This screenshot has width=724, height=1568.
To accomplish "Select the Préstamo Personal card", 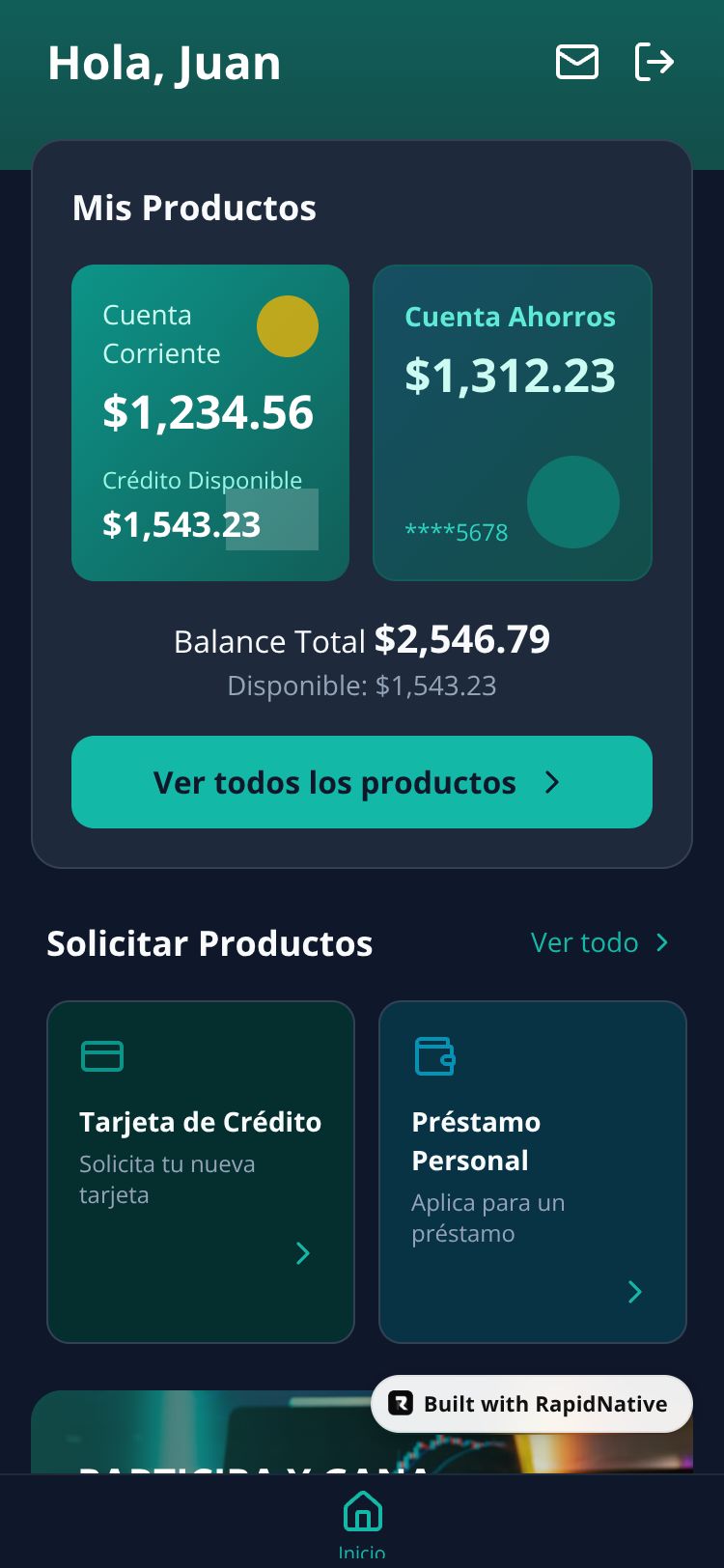I will (x=532, y=1171).
